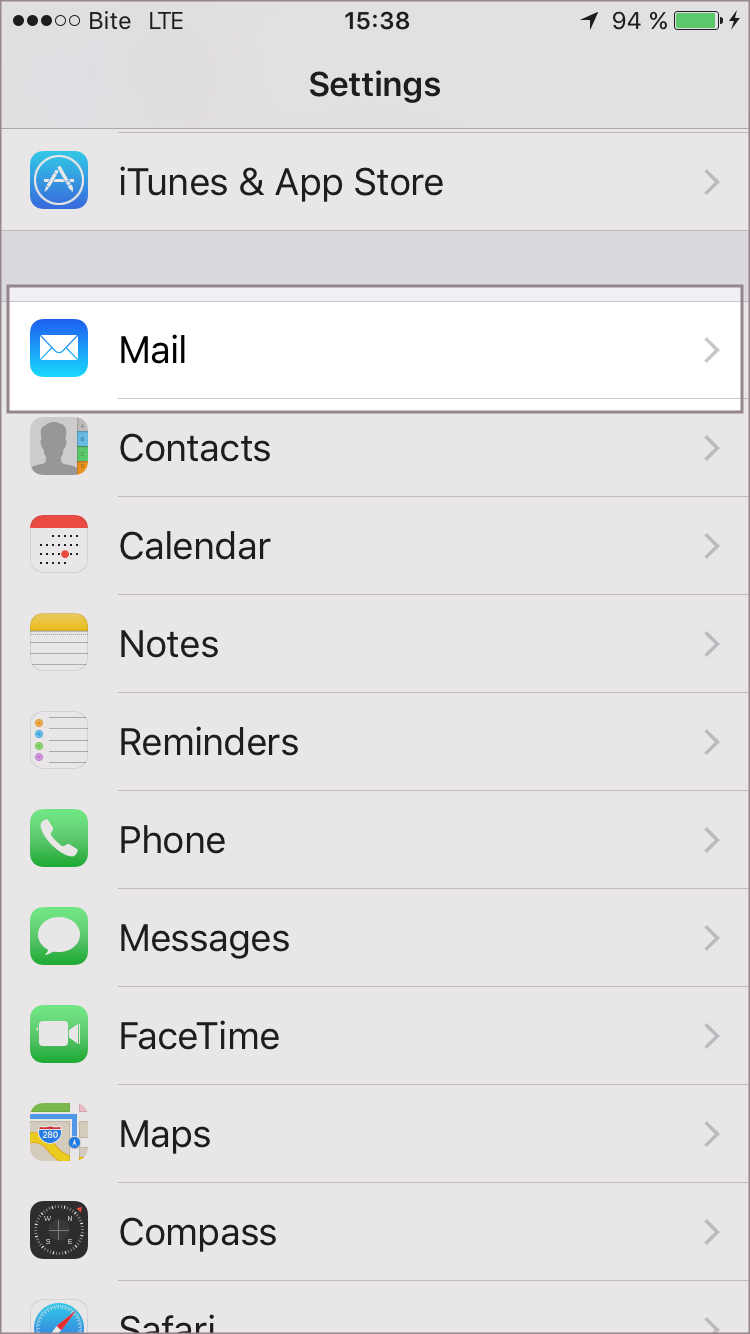Go to Maps settings
The width and height of the screenshot is (750, 1334).
375,1134
